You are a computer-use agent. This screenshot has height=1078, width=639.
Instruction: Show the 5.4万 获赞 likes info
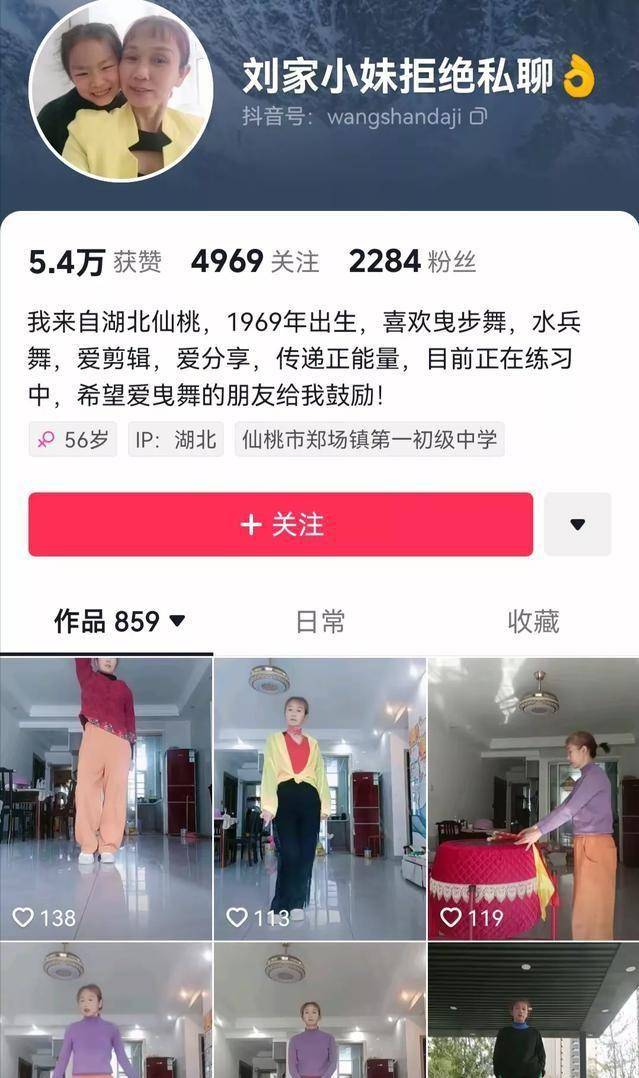[95, 262]
